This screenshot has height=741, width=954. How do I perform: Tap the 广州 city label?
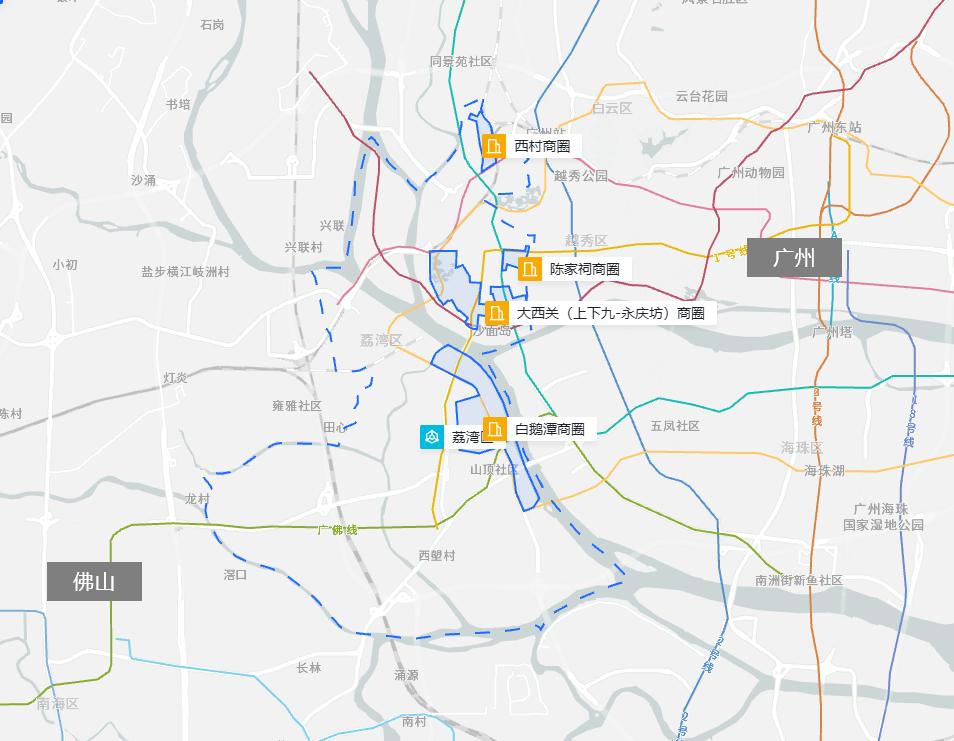point(795,258)
